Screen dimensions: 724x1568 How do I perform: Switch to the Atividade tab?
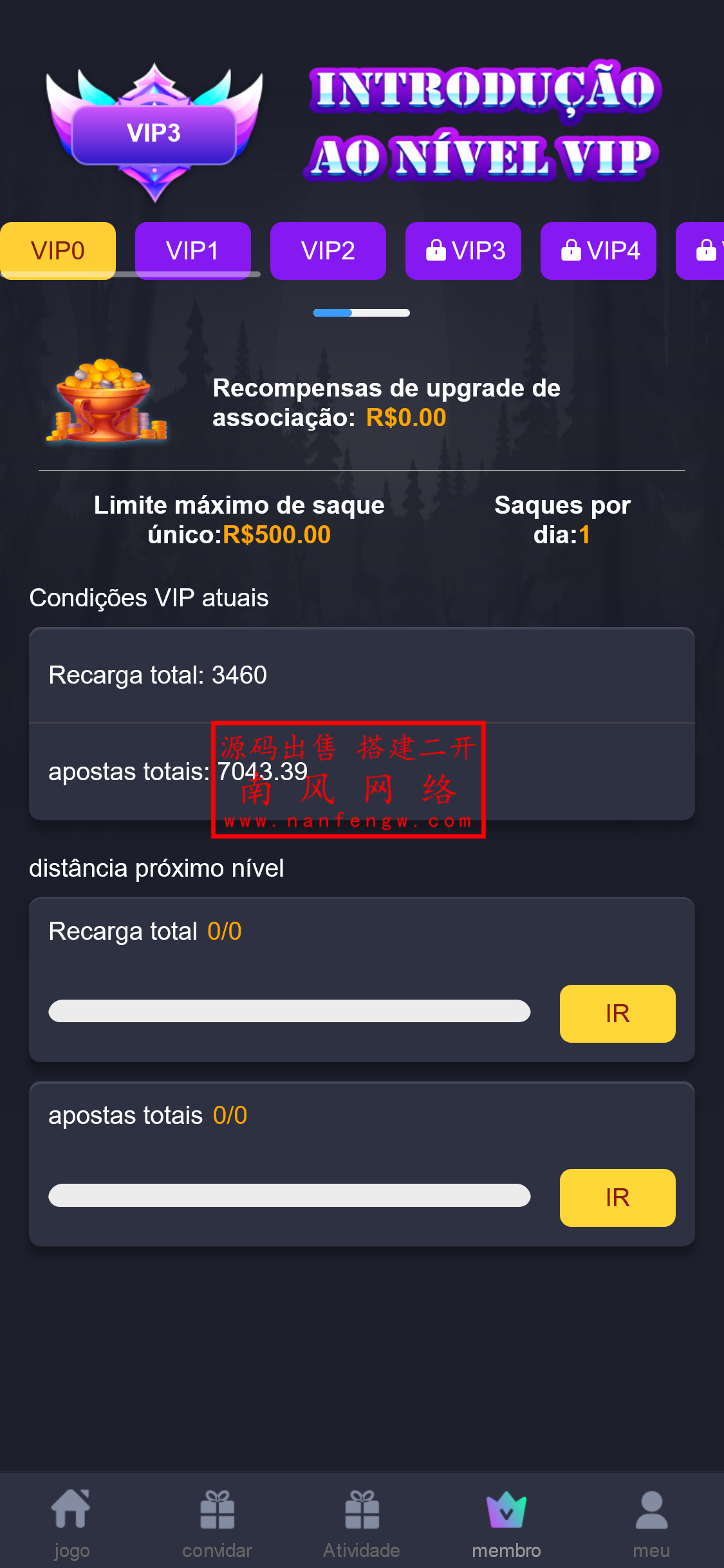pyautogui.click(x=362, y=1523)
